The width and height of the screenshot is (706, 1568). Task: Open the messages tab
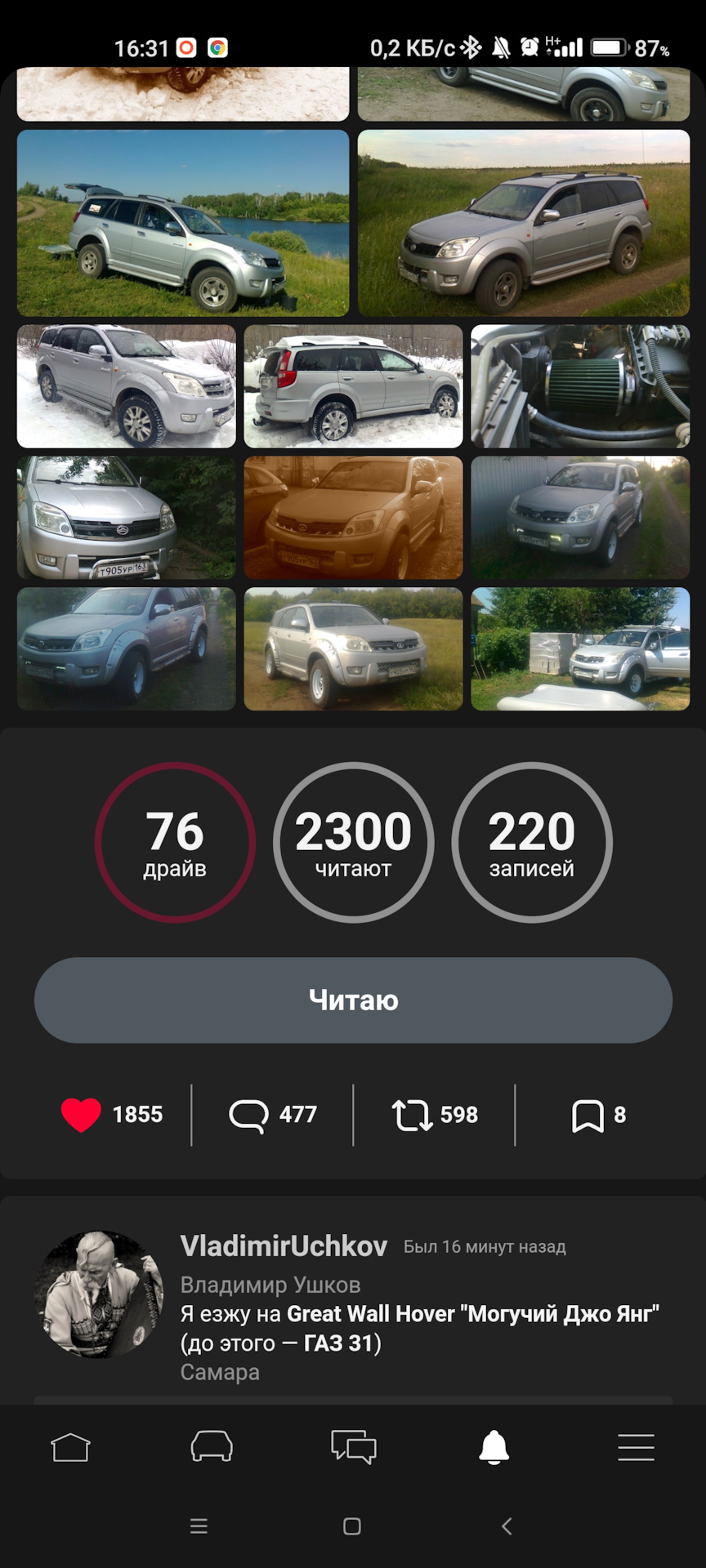pyautogui.click(x=353, y=1446)
